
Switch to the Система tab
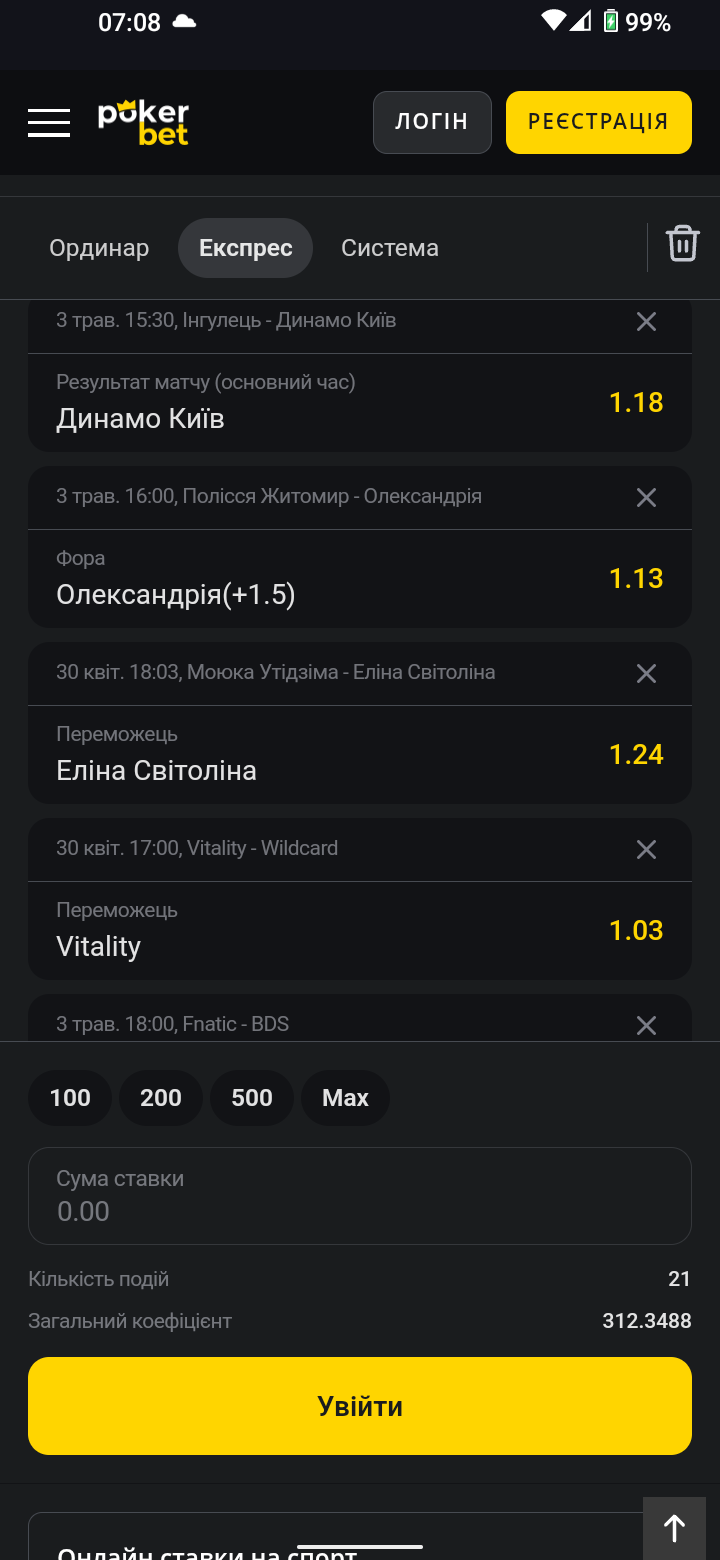tap(390, 248)
